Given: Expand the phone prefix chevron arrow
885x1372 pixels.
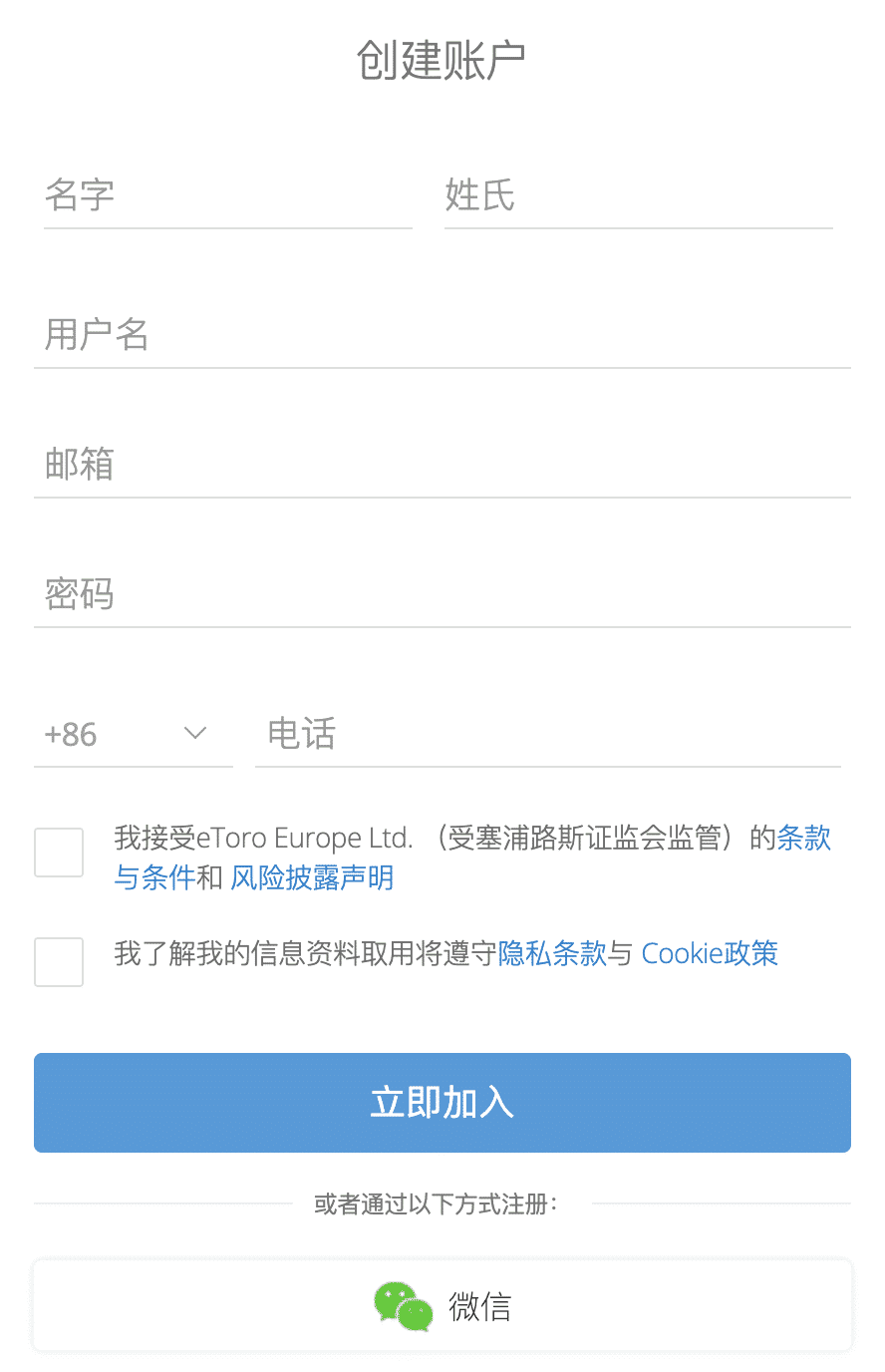Looking at the screenshot, I should point(193,733).
